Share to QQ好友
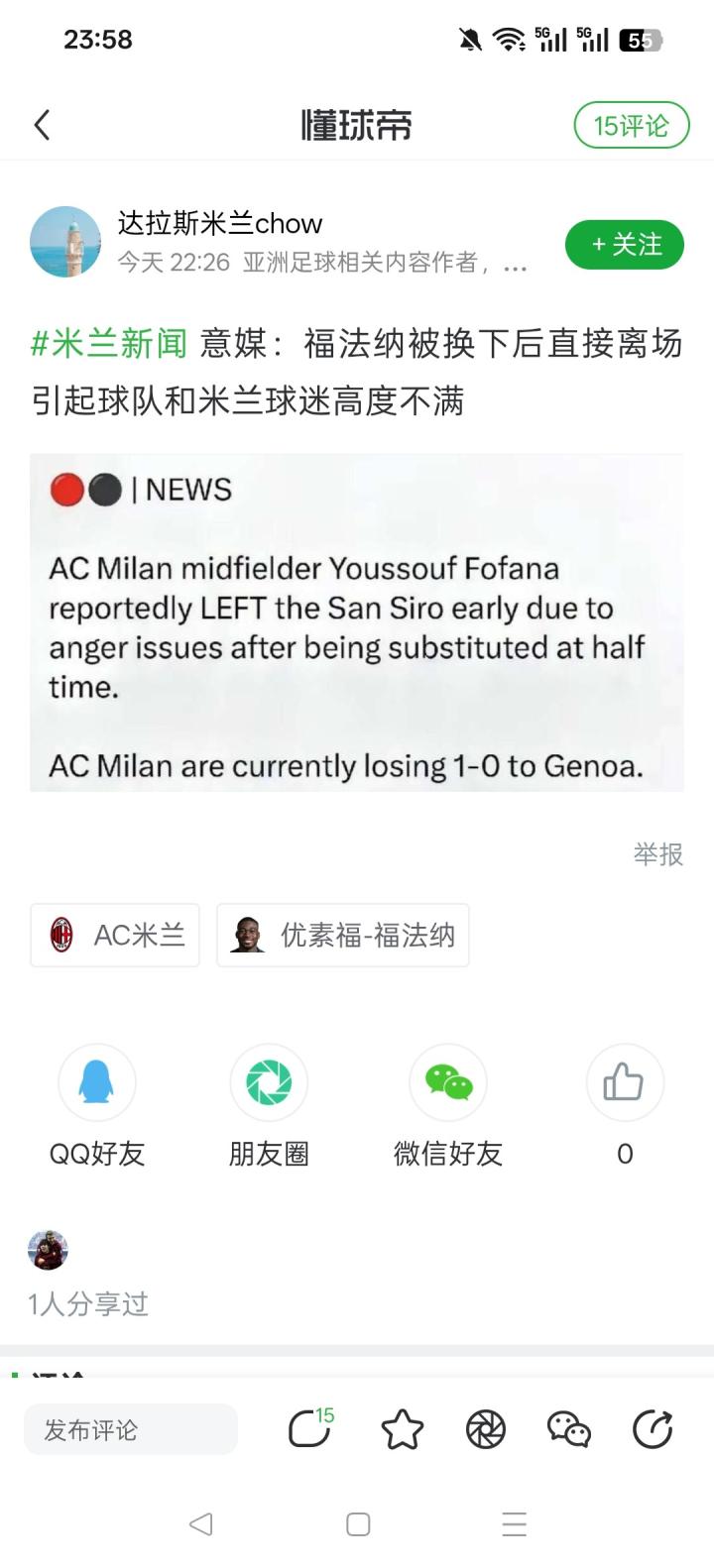 (x=97, y=1083)
